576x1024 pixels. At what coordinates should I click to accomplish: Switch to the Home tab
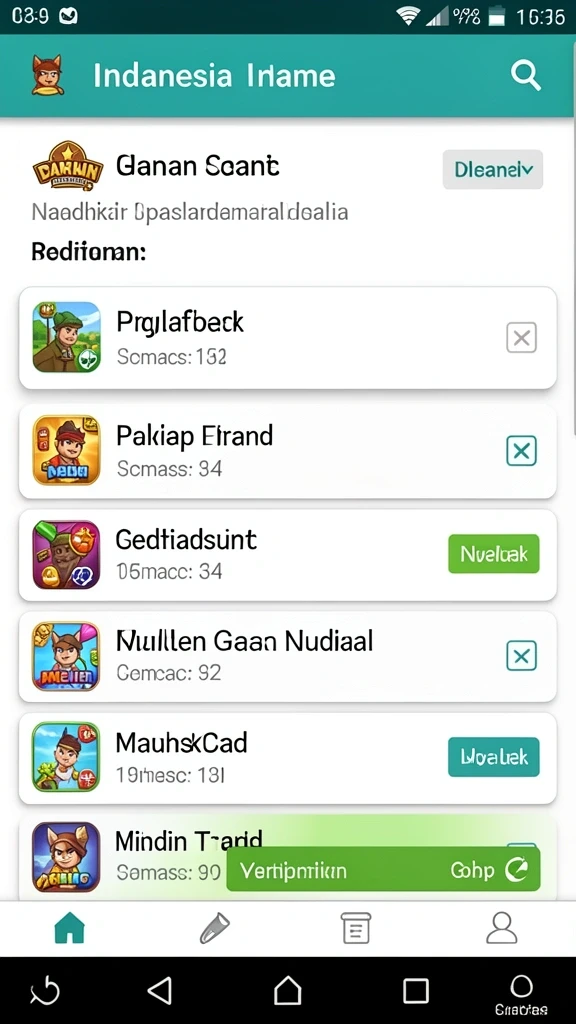70,928
